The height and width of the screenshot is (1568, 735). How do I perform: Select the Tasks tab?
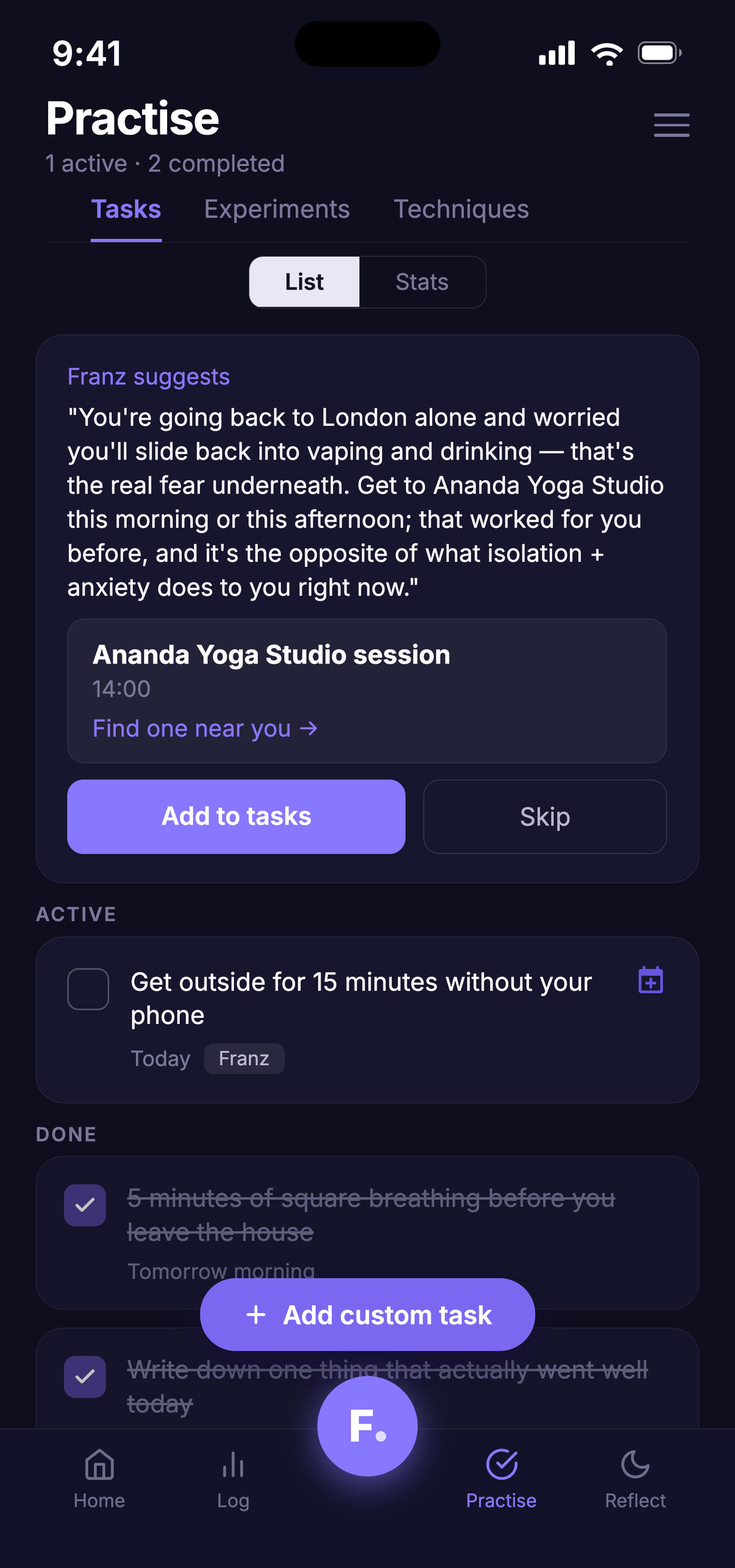[126, 209]
